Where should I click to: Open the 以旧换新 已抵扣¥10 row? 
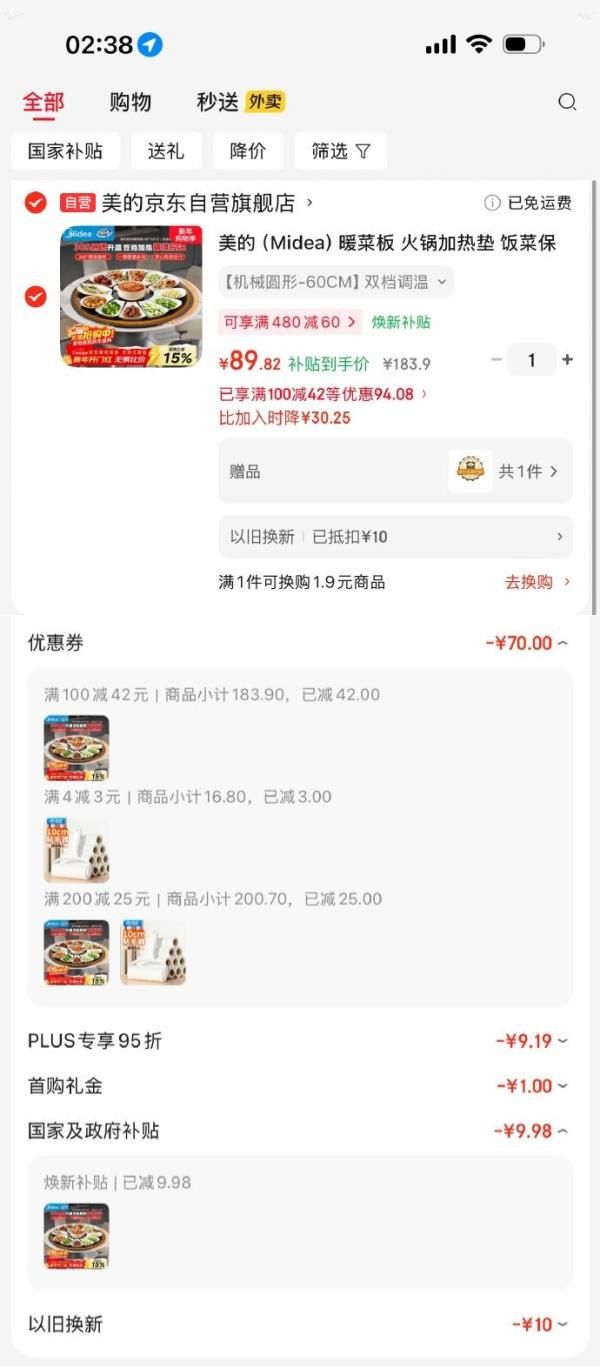click(x=395, y=537)
